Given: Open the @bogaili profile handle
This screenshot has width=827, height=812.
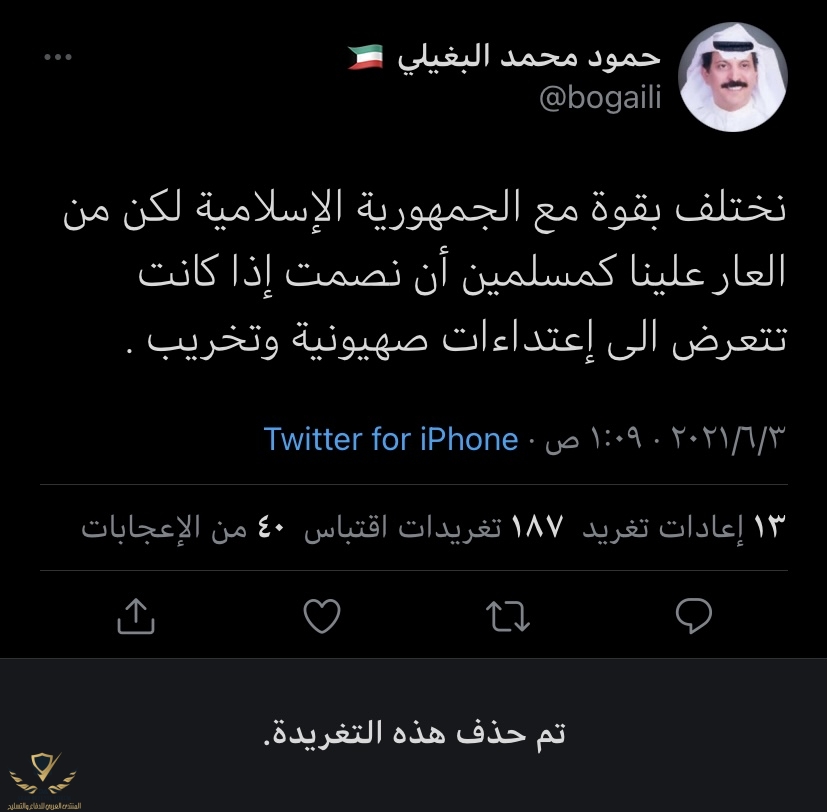Looking at the screenshot, I should pyautogui.click(x=600, y=100).
